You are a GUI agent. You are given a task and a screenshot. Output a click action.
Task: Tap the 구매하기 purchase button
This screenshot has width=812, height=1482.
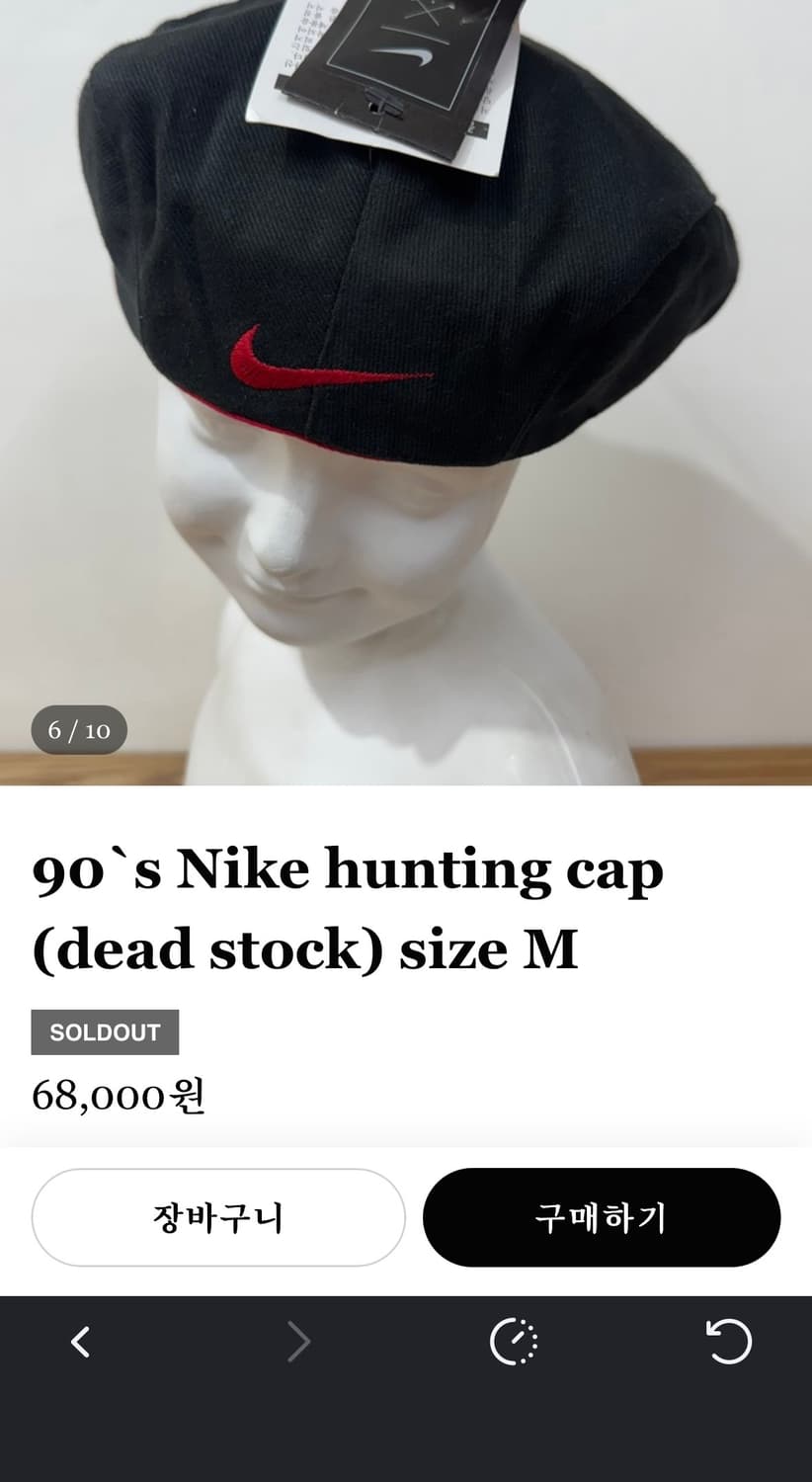[602, 1218]
